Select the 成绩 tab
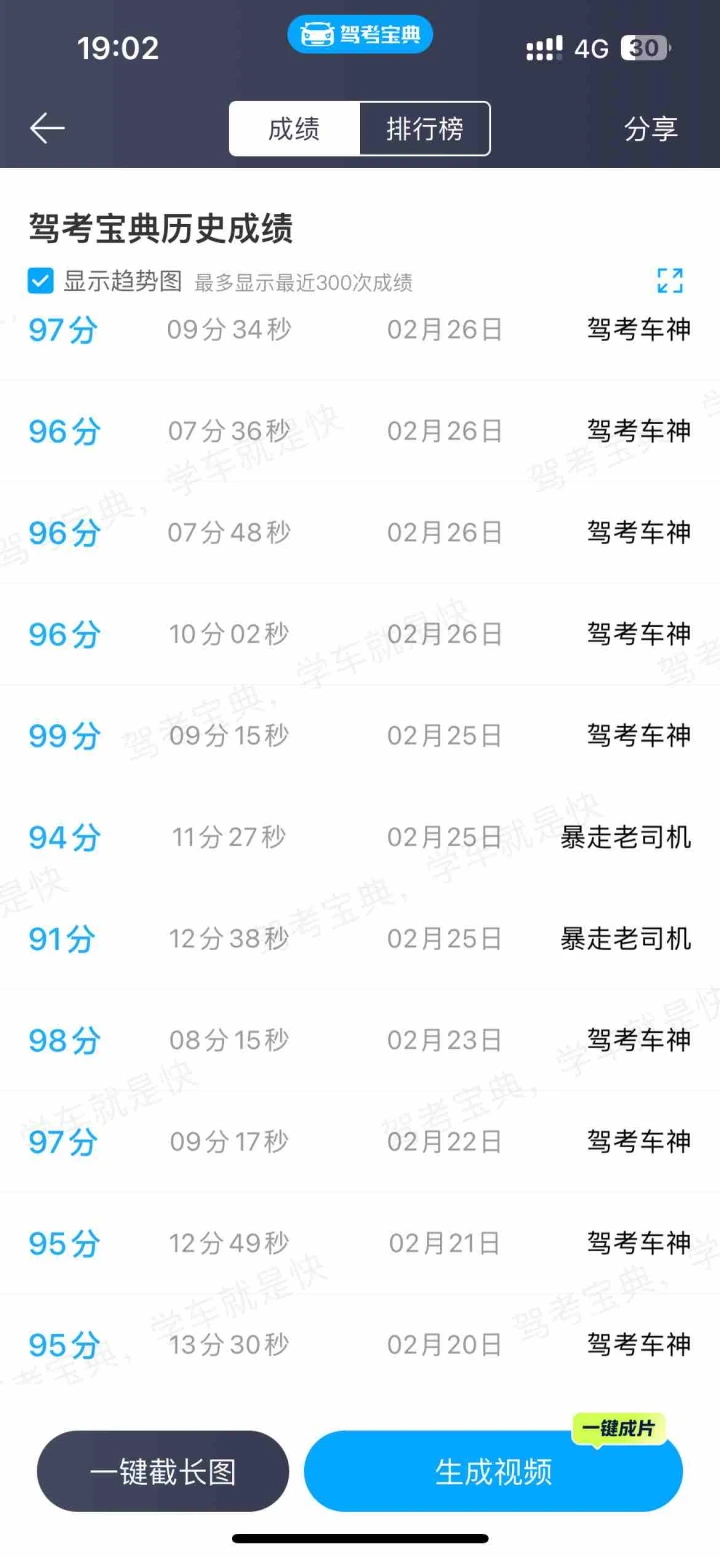 tap(294, 128)
